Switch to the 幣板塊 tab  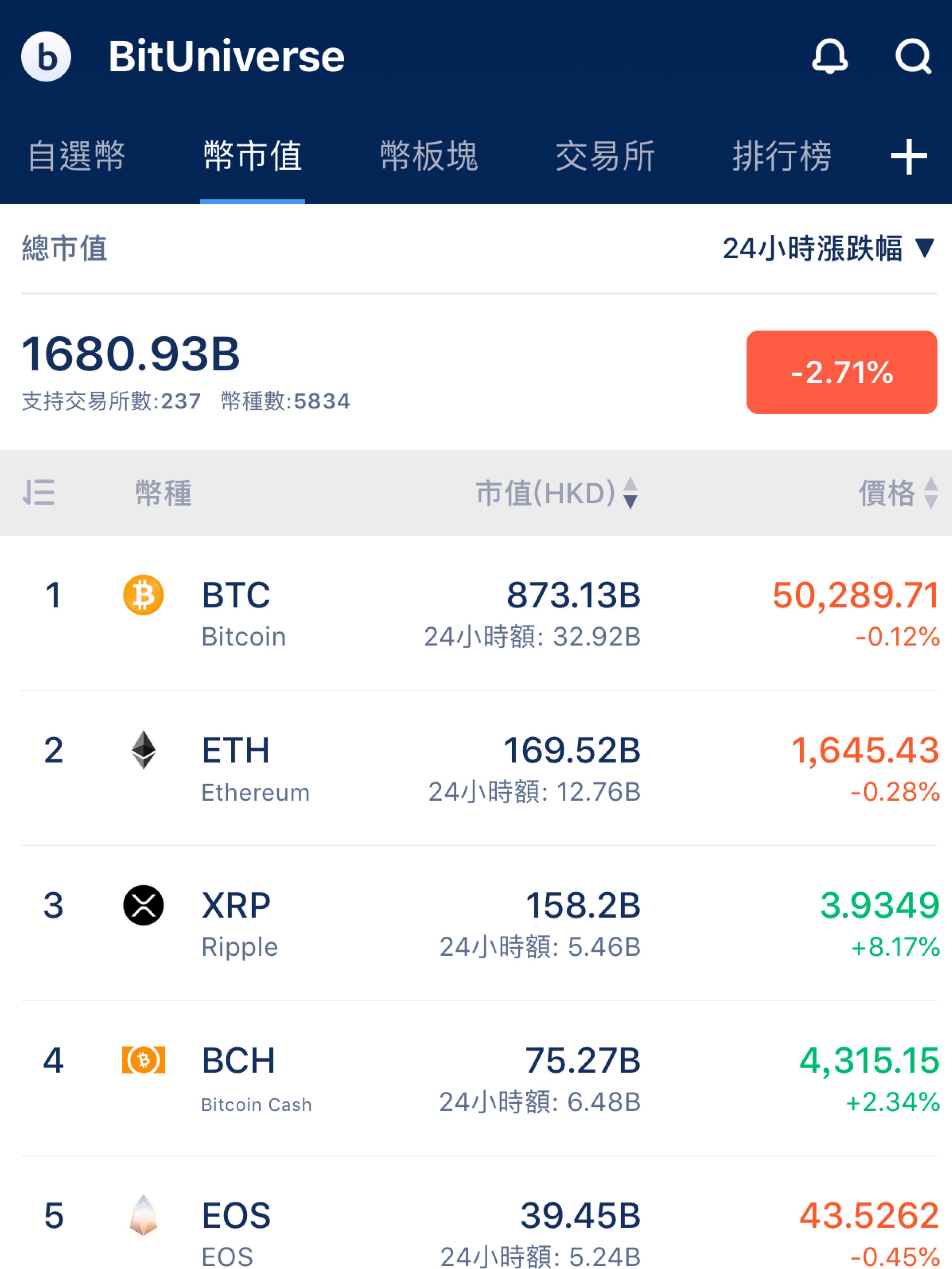(429, 156)
